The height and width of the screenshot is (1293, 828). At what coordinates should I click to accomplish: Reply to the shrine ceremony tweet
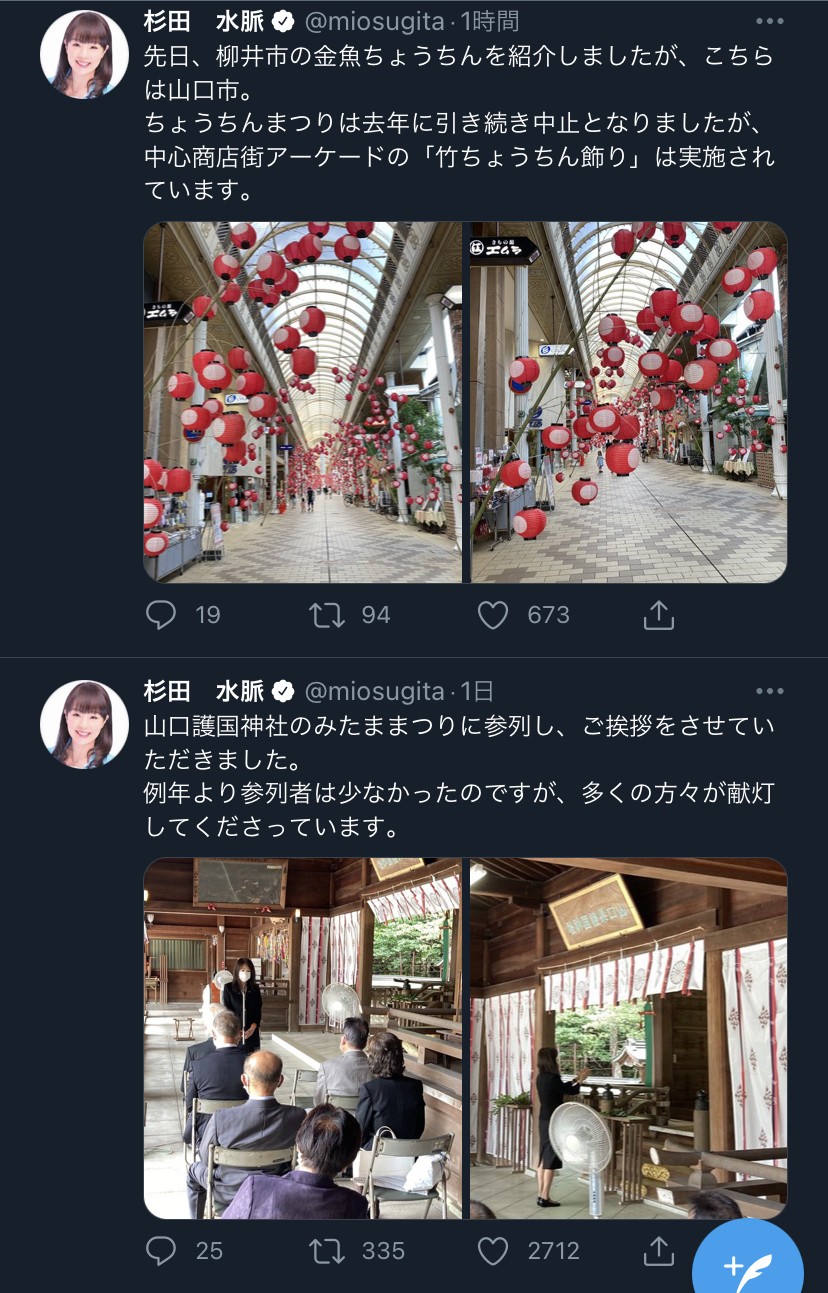pyautogui.click(x=161, y=1250)
